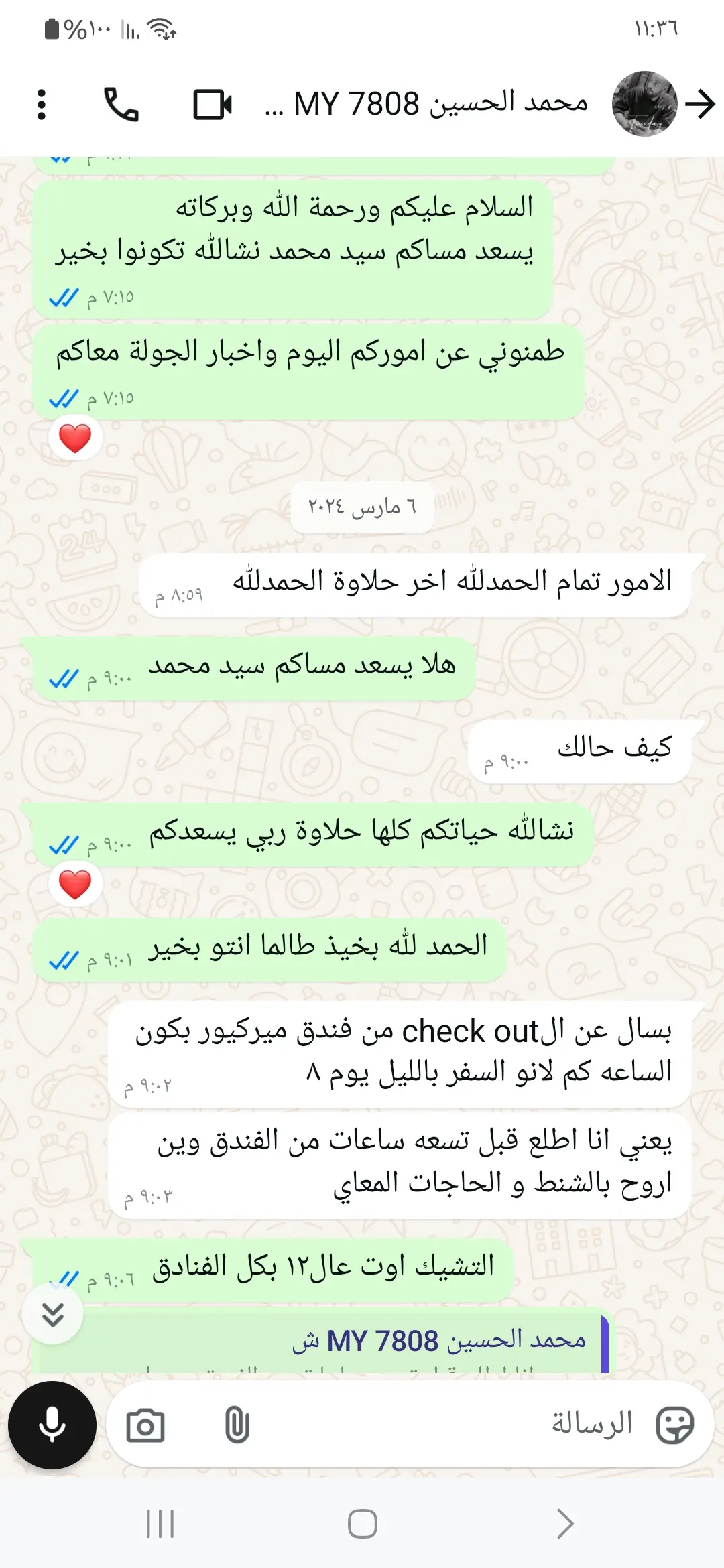Open the camera from the message bar
The height and width of the screenshot is (1568, 724).
coord(145,1425)
